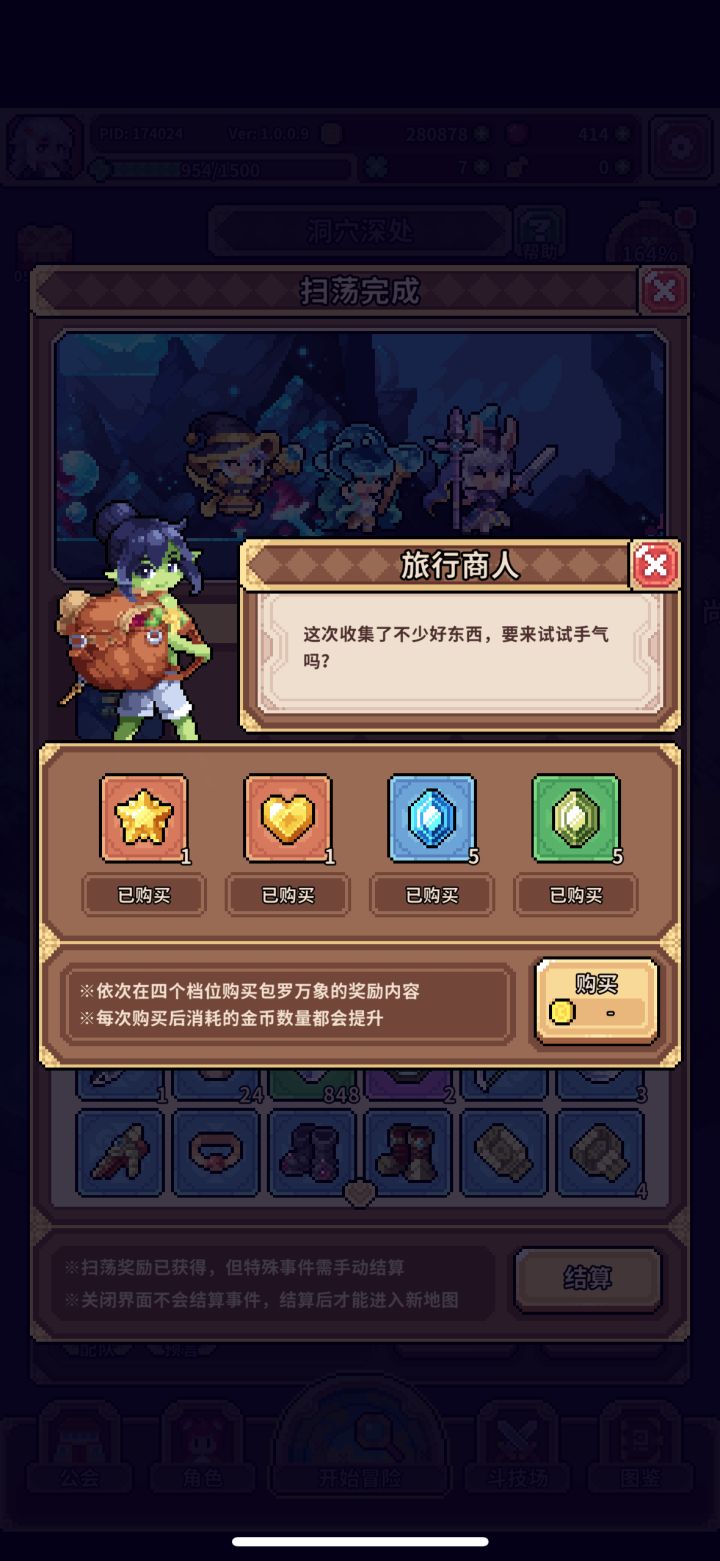The height and width of the screenshot is (1561, 720).
Task: Select the blue gem reward item
Action: (431, 817)
